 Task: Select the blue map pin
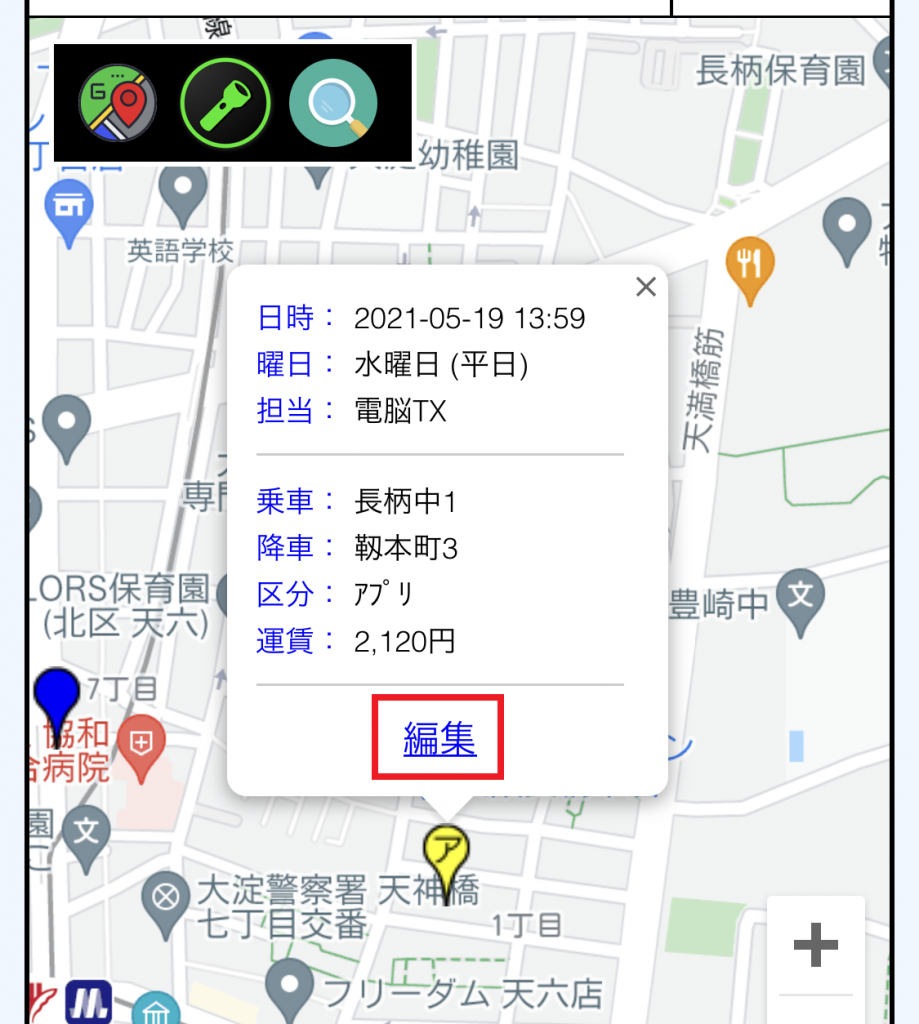tap(56, 697)
